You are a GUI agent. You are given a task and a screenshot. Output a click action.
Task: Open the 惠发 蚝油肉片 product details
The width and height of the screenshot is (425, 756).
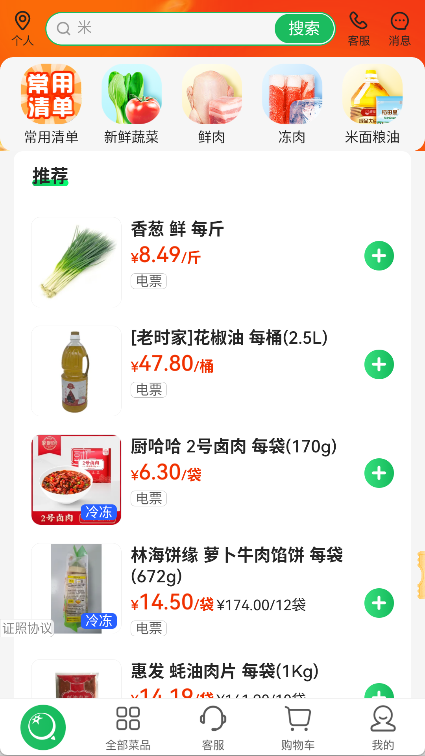[x=225, y=671]
